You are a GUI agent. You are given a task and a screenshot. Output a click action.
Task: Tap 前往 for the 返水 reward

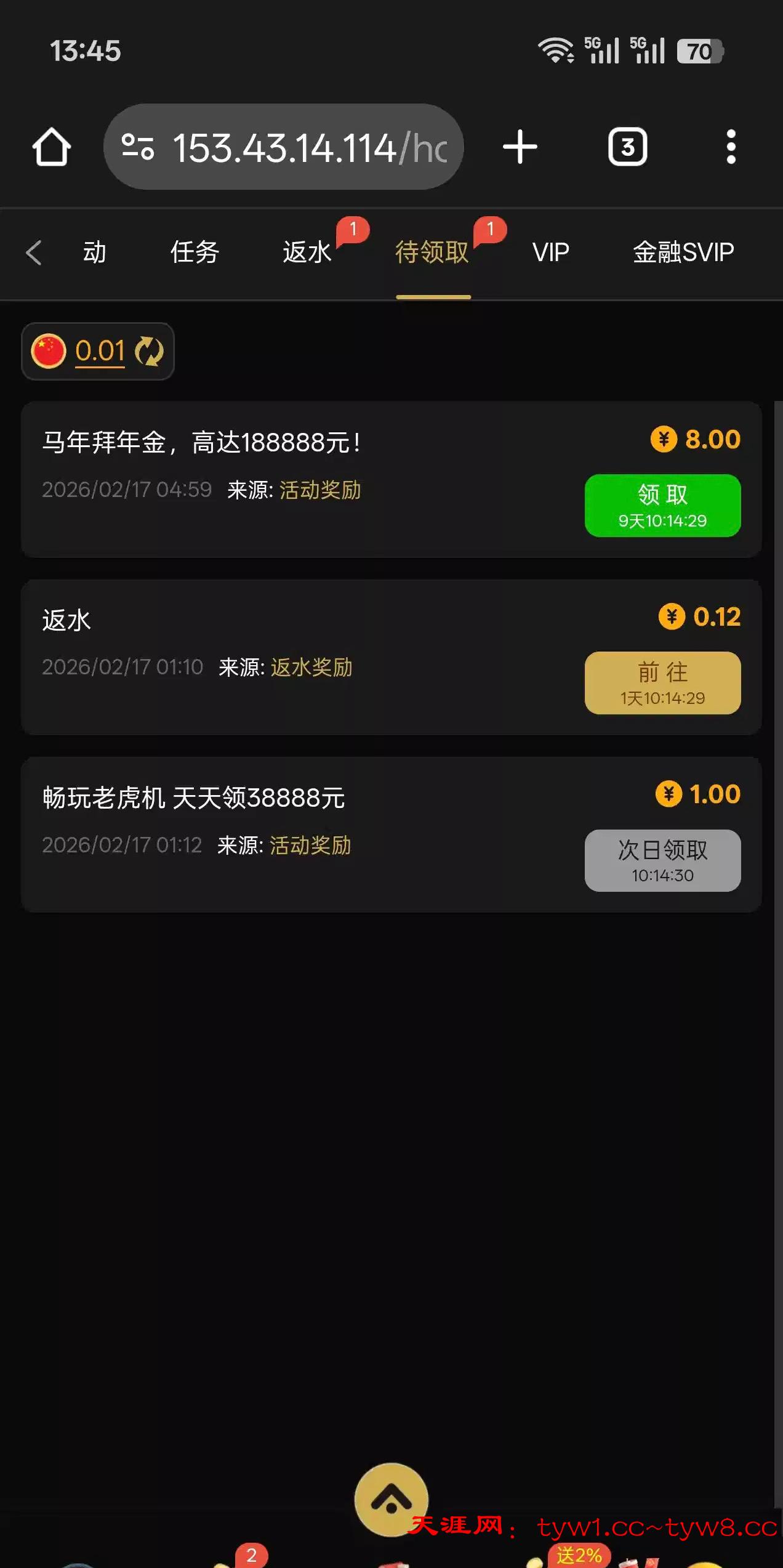[x=662, y=683]
